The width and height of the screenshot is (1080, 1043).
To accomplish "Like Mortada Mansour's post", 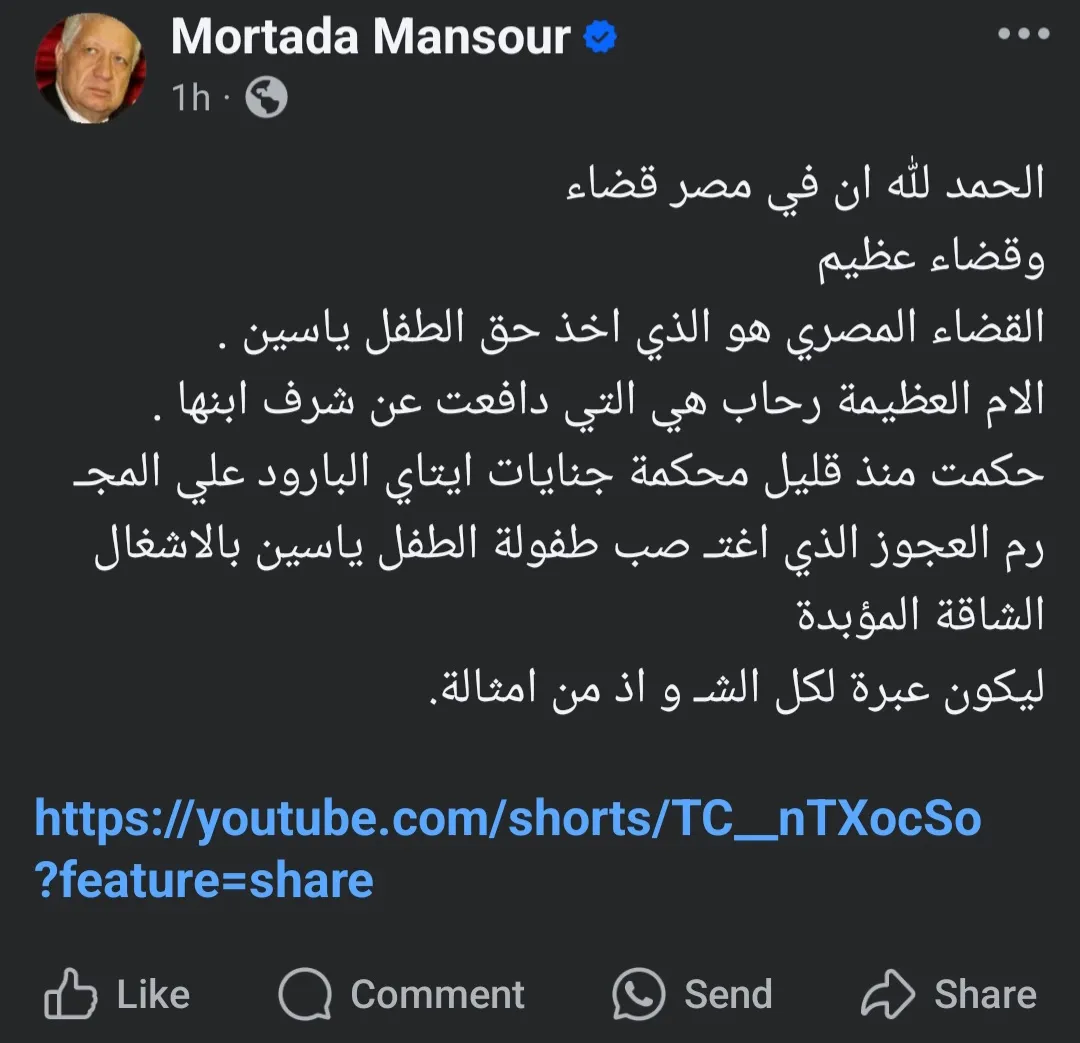I will (118, 994).
